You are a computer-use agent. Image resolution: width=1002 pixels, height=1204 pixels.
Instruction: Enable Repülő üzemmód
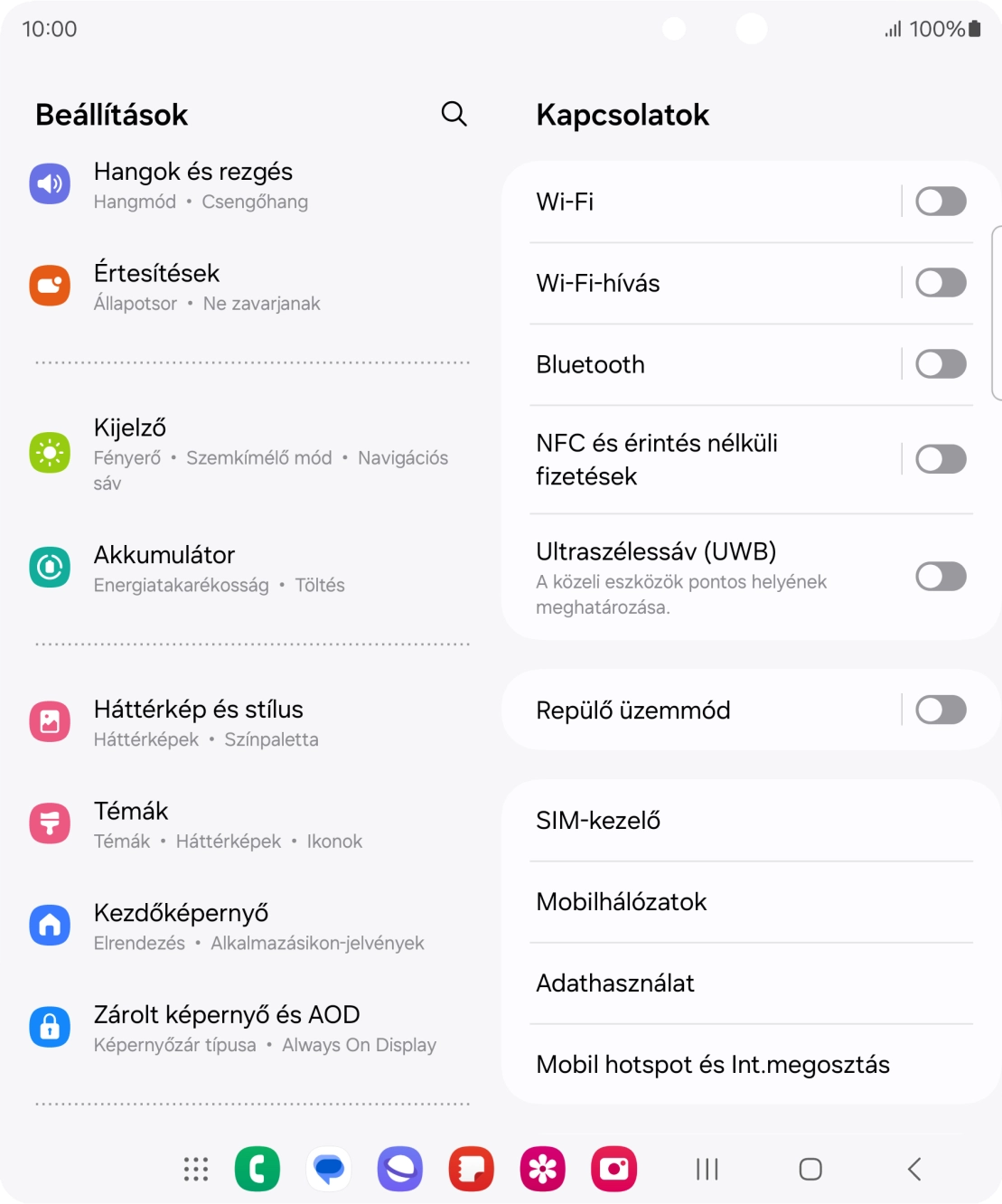[x=940, y=710]
